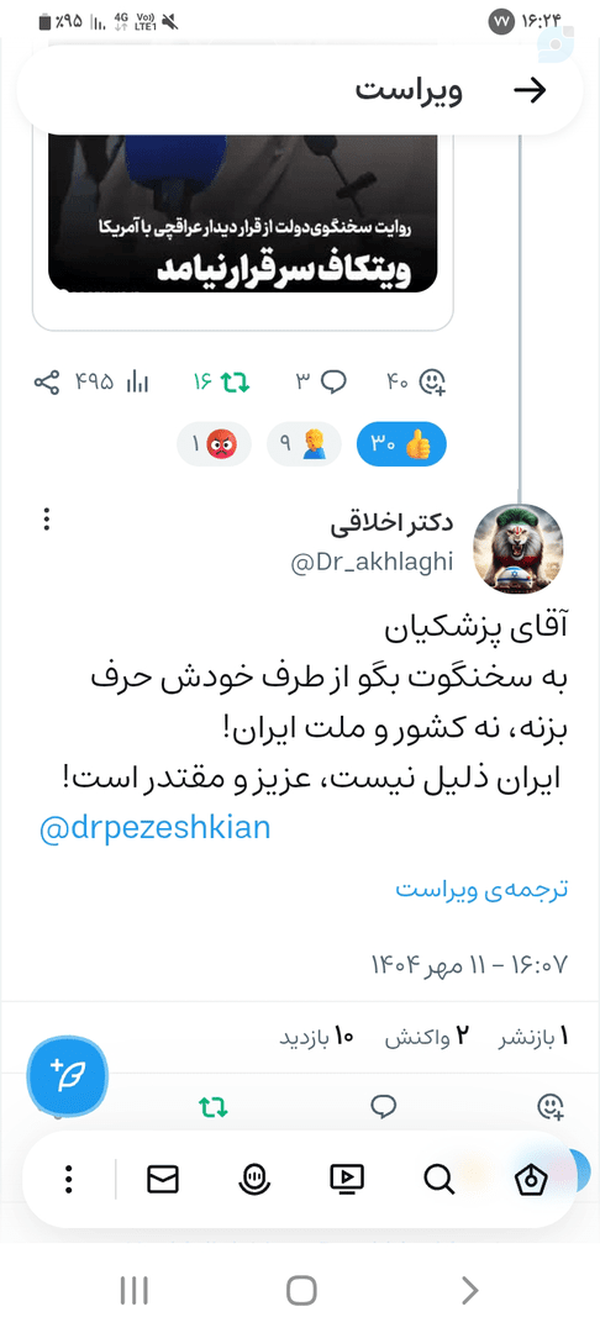
Task: Open search from the bottom bar
Action: [x=438, y=1180]
